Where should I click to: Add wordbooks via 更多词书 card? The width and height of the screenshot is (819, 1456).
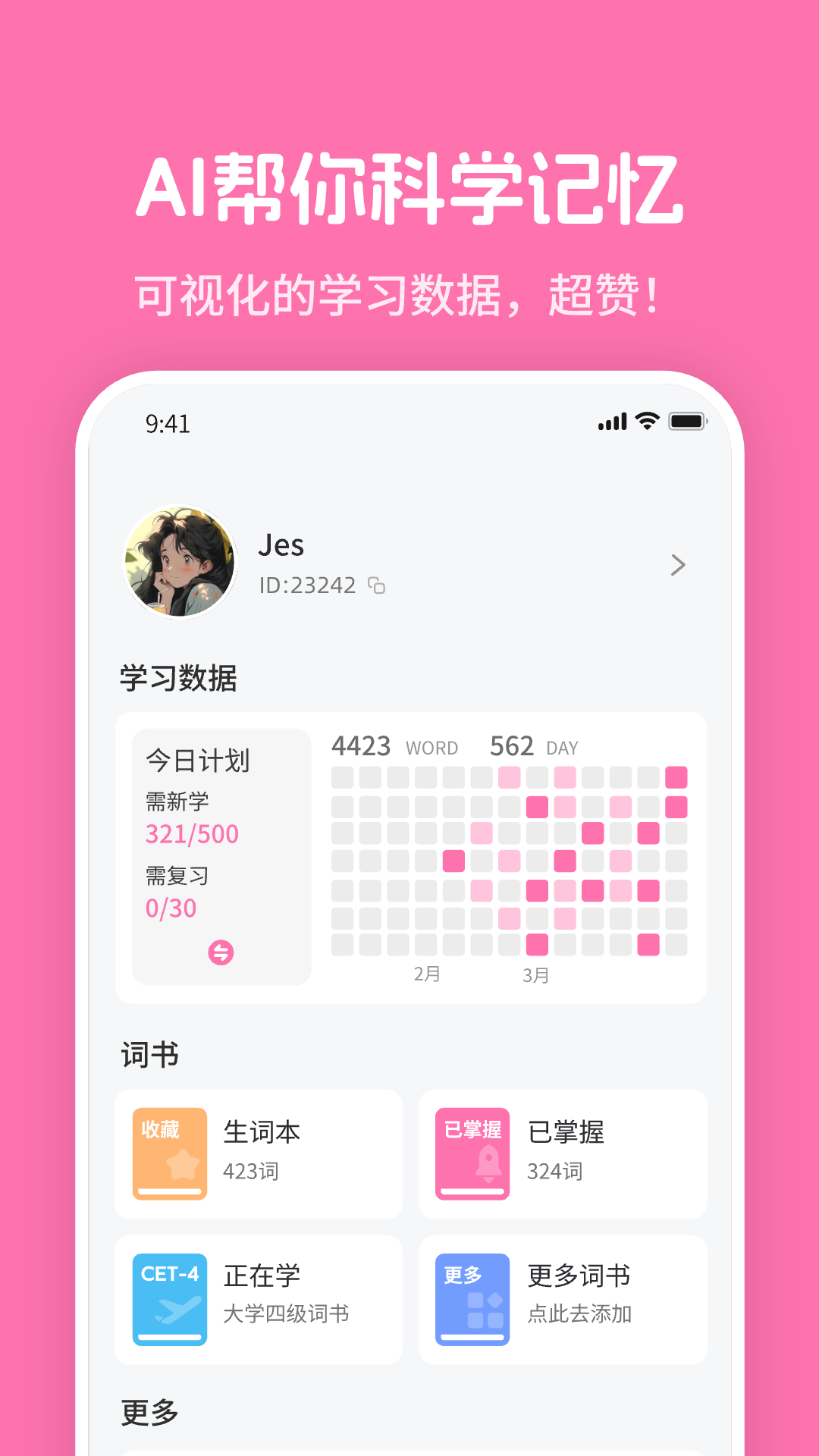562,1298
